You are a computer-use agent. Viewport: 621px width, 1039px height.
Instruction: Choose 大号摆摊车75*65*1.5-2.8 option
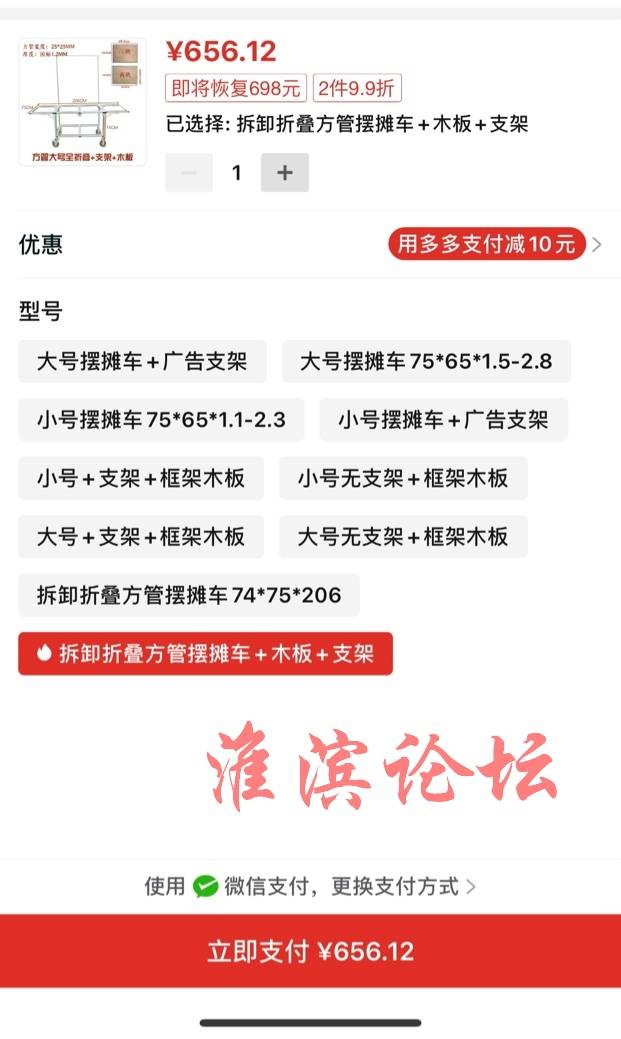pos(426,361)
